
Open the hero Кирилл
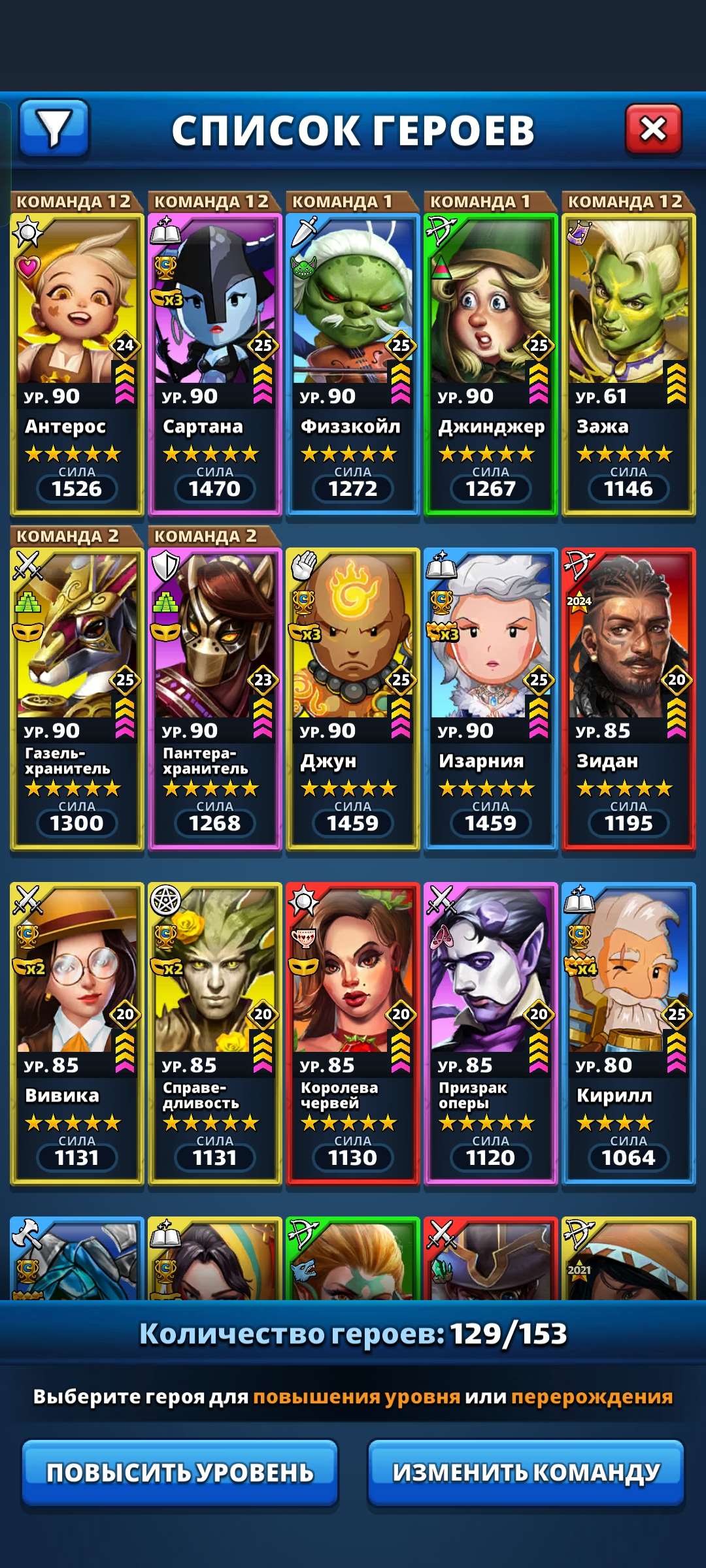tap(628, 1032)
